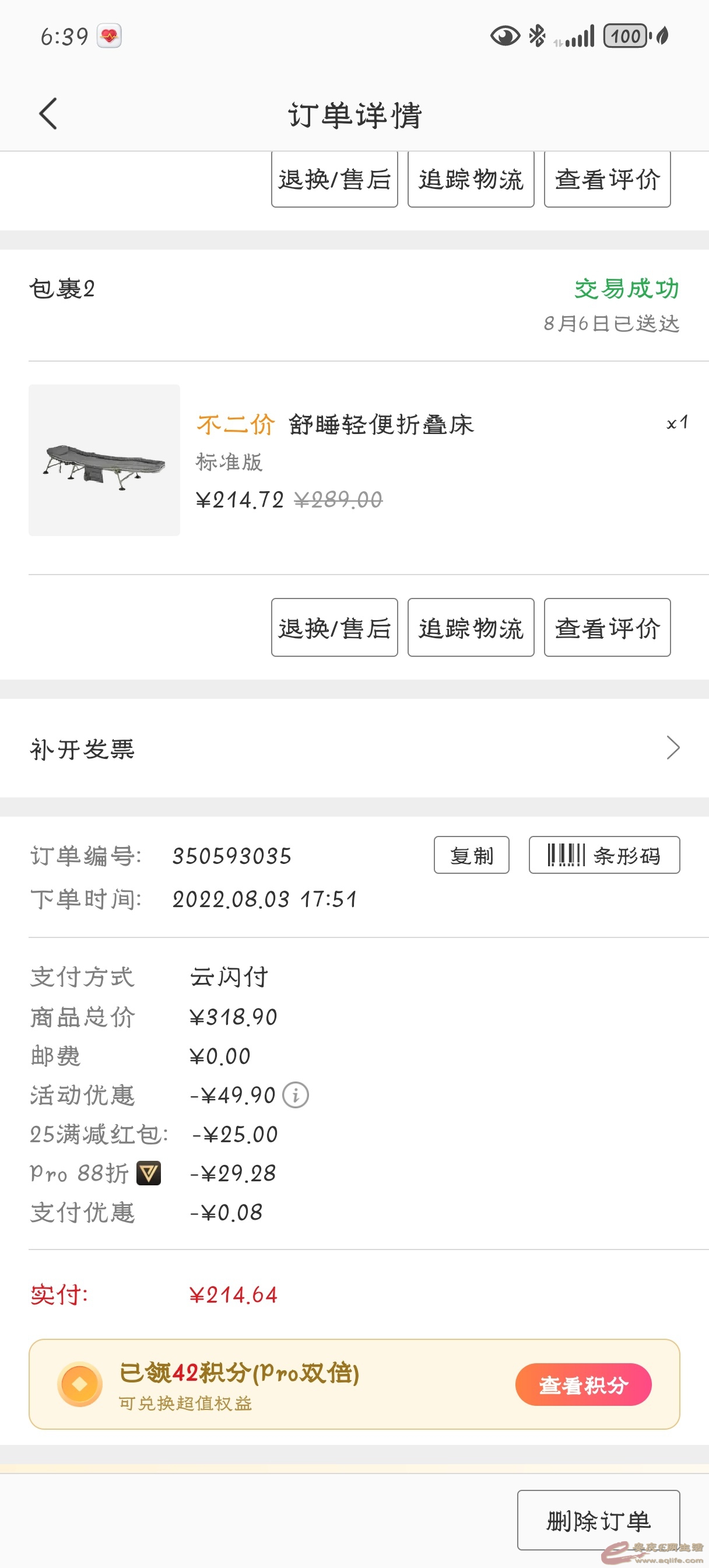The image size is (709, 1568).
Task: Open 补开发票 invoice row
Action: [x=354, y=748]
